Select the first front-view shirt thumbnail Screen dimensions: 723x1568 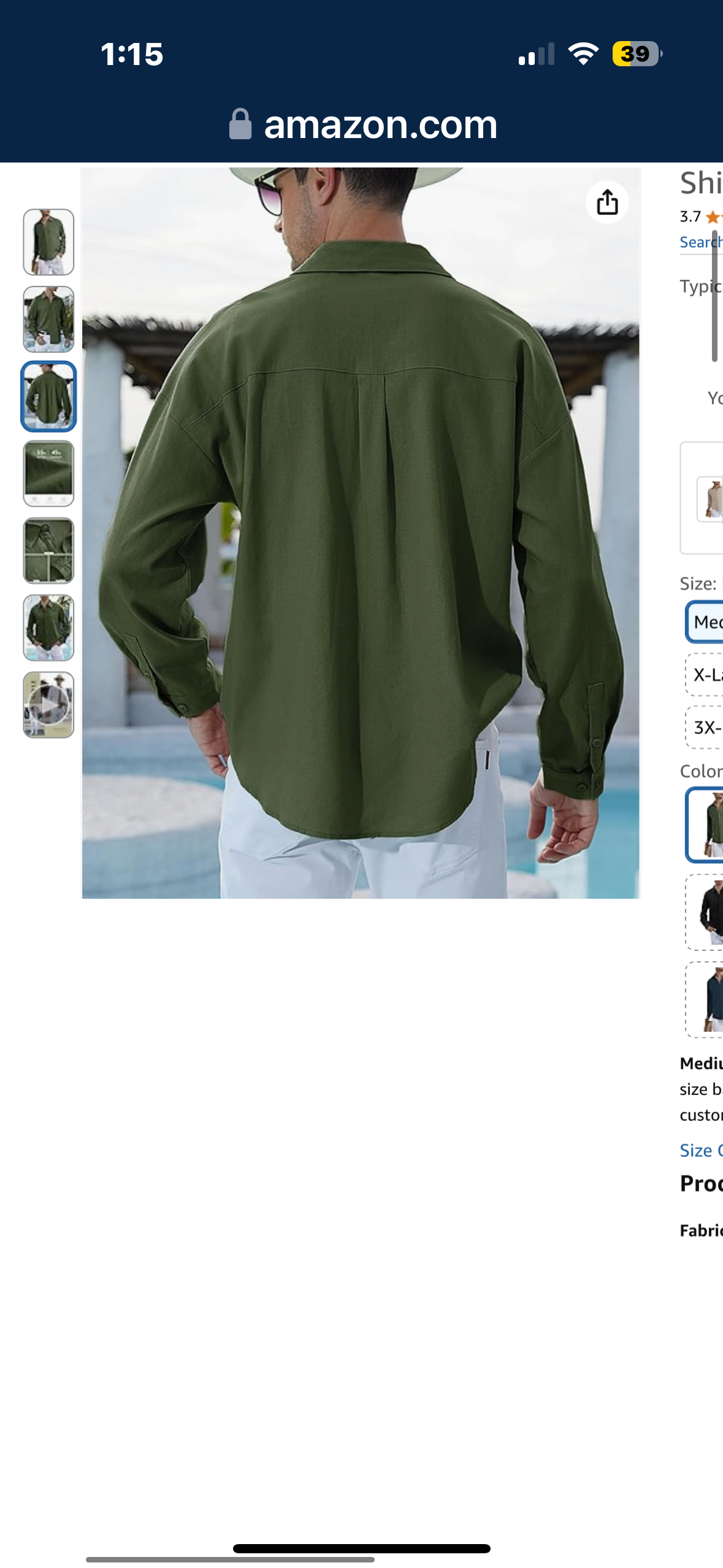tap(48, 242)
